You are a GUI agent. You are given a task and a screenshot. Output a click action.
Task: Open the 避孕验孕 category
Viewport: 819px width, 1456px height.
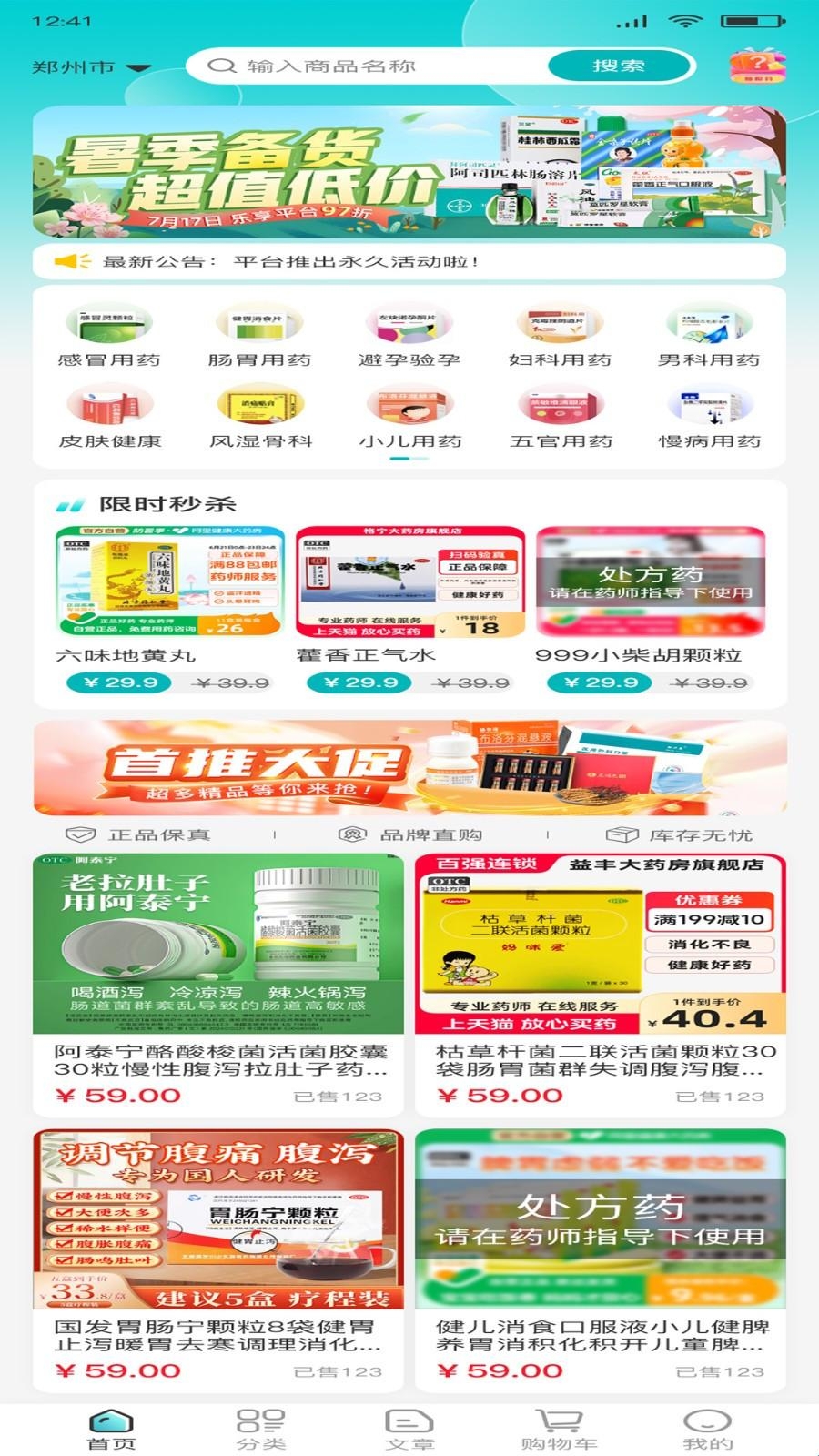(x=409, y=337)
